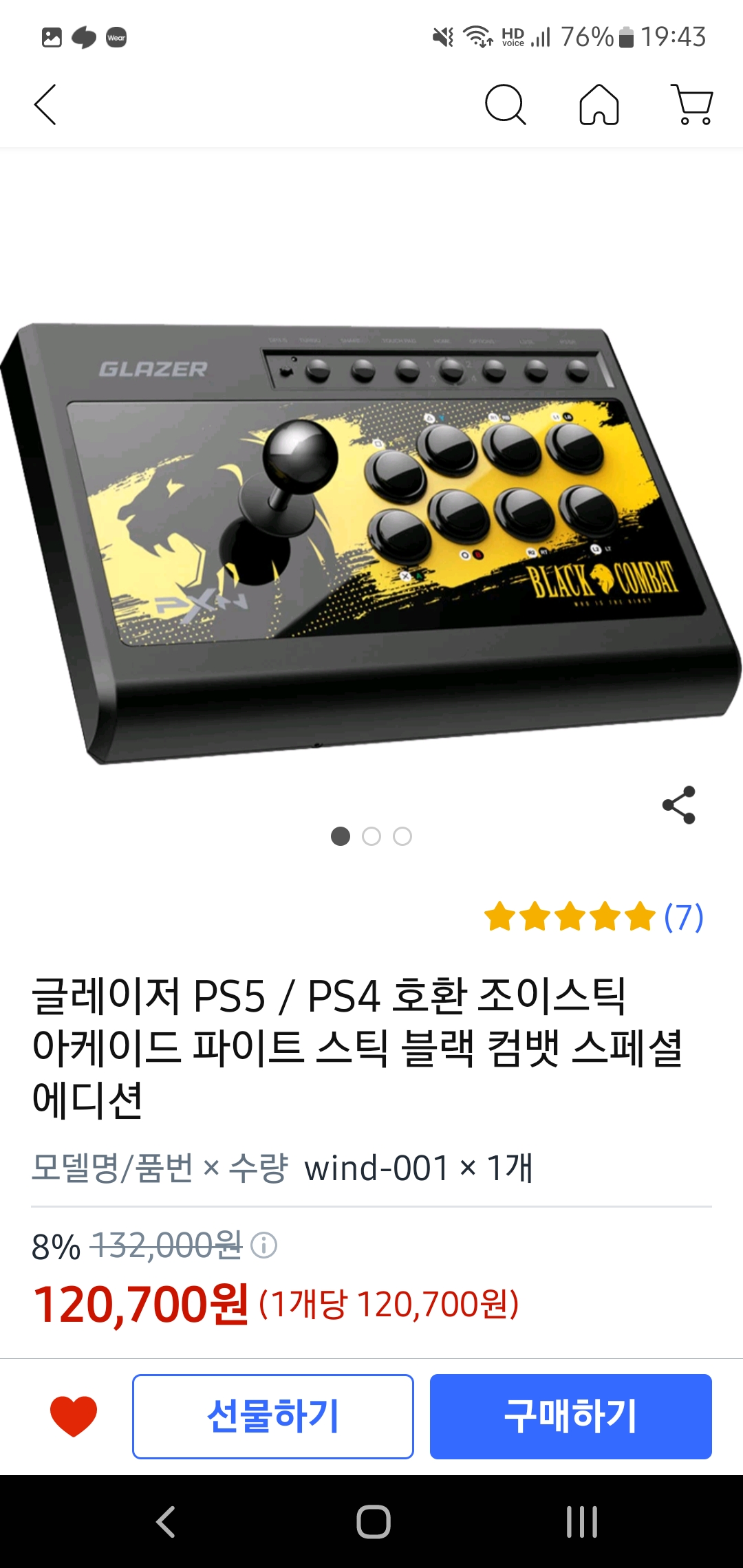Share this joystick product
Image resolution: width=743 pixels, height=1568 pixels.
pos(679,805)
